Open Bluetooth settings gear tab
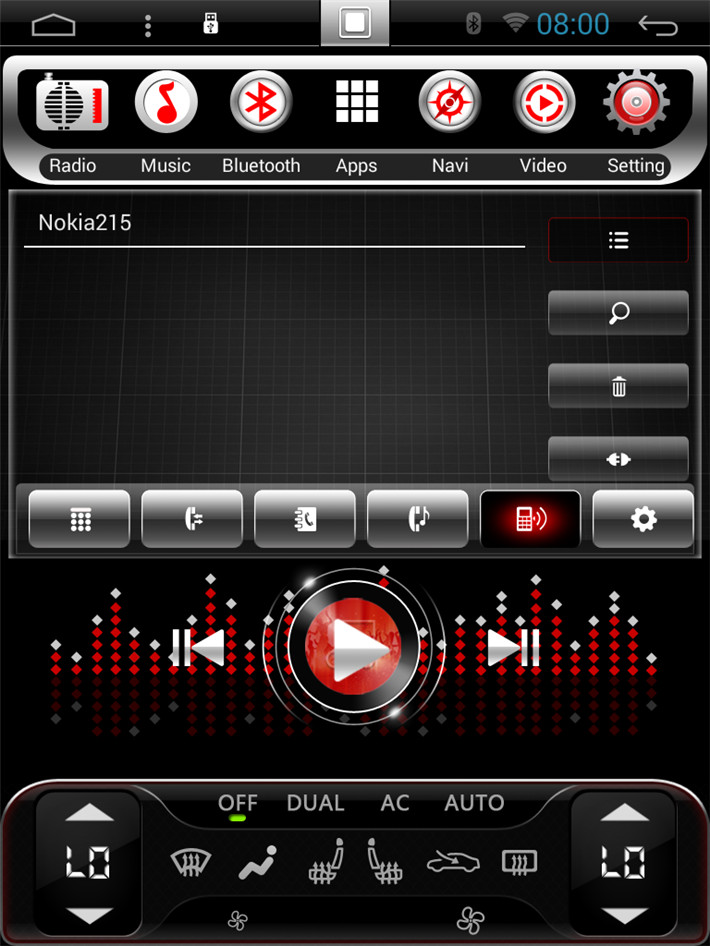 [x=643, y=519]
